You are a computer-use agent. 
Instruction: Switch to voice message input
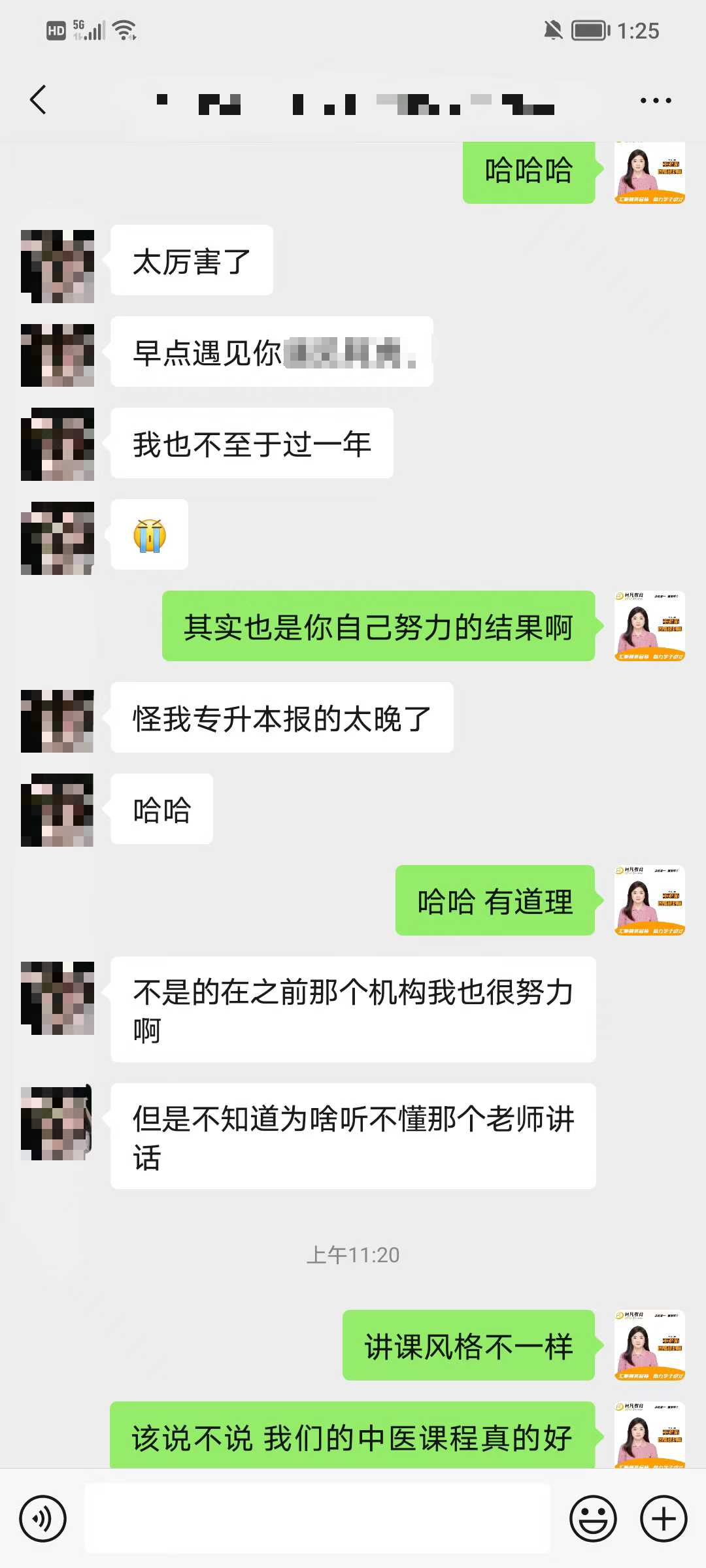(43, 1518)
